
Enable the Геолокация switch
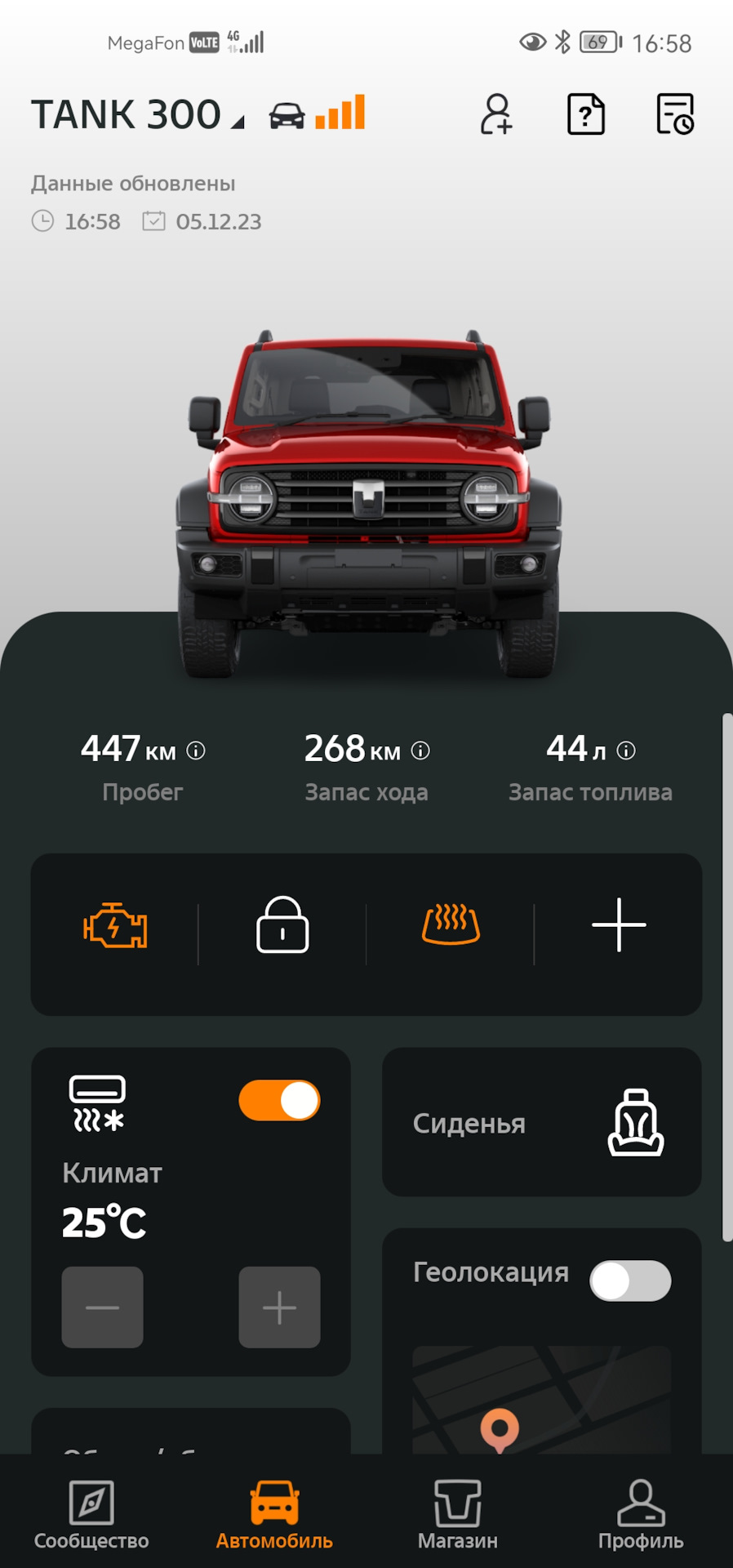click(x=630, y=1281)
